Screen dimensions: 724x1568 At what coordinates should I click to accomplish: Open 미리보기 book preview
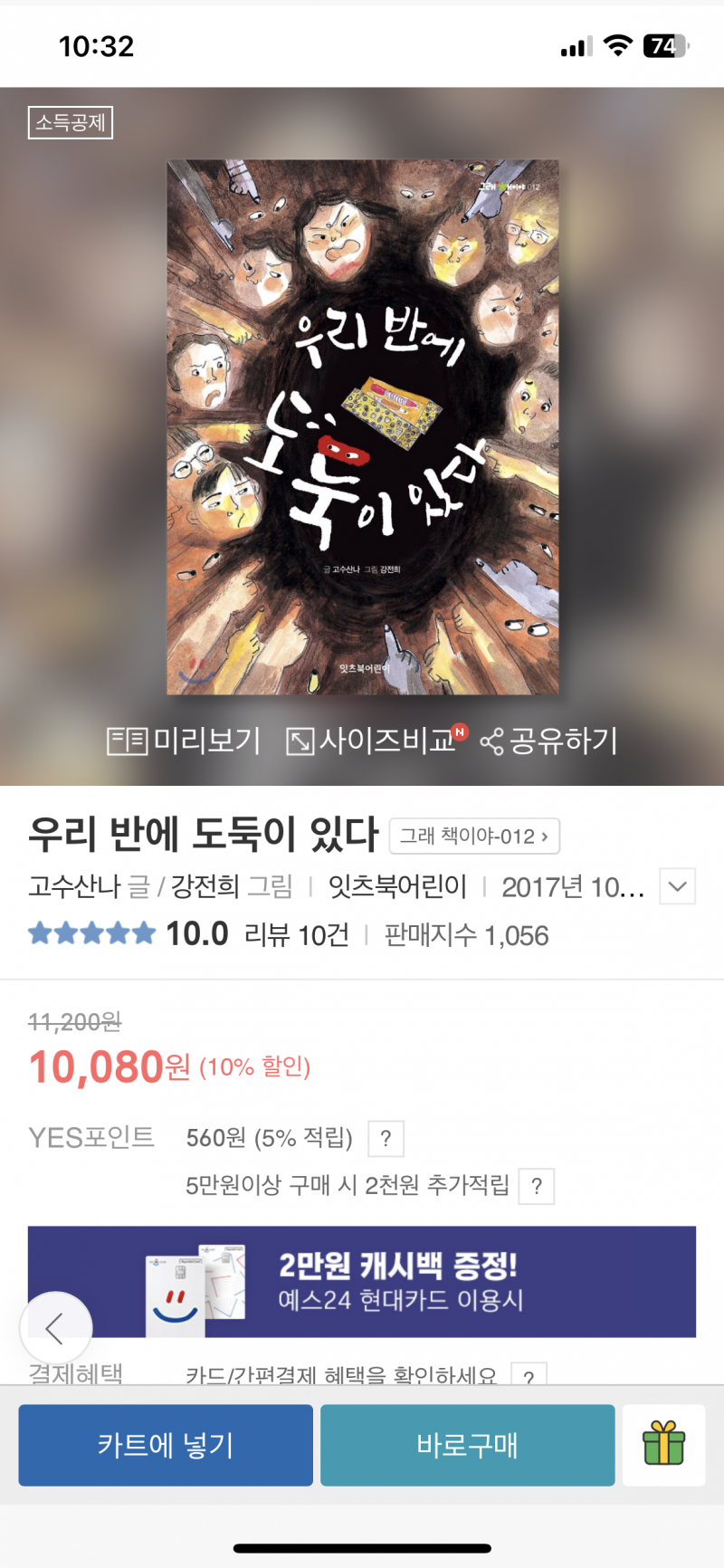[185, 741]
